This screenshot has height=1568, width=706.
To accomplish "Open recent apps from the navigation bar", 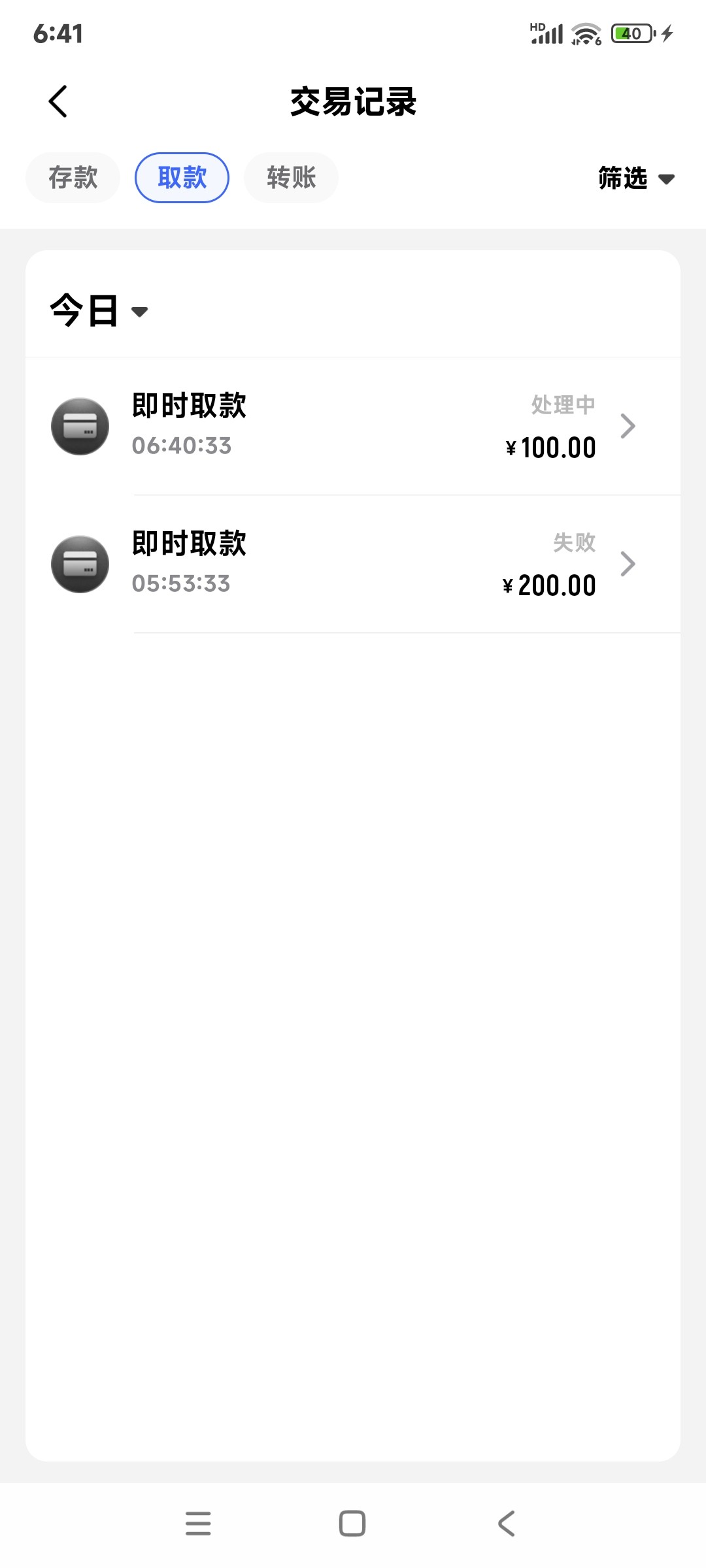I will click(x=198, y=1524).
